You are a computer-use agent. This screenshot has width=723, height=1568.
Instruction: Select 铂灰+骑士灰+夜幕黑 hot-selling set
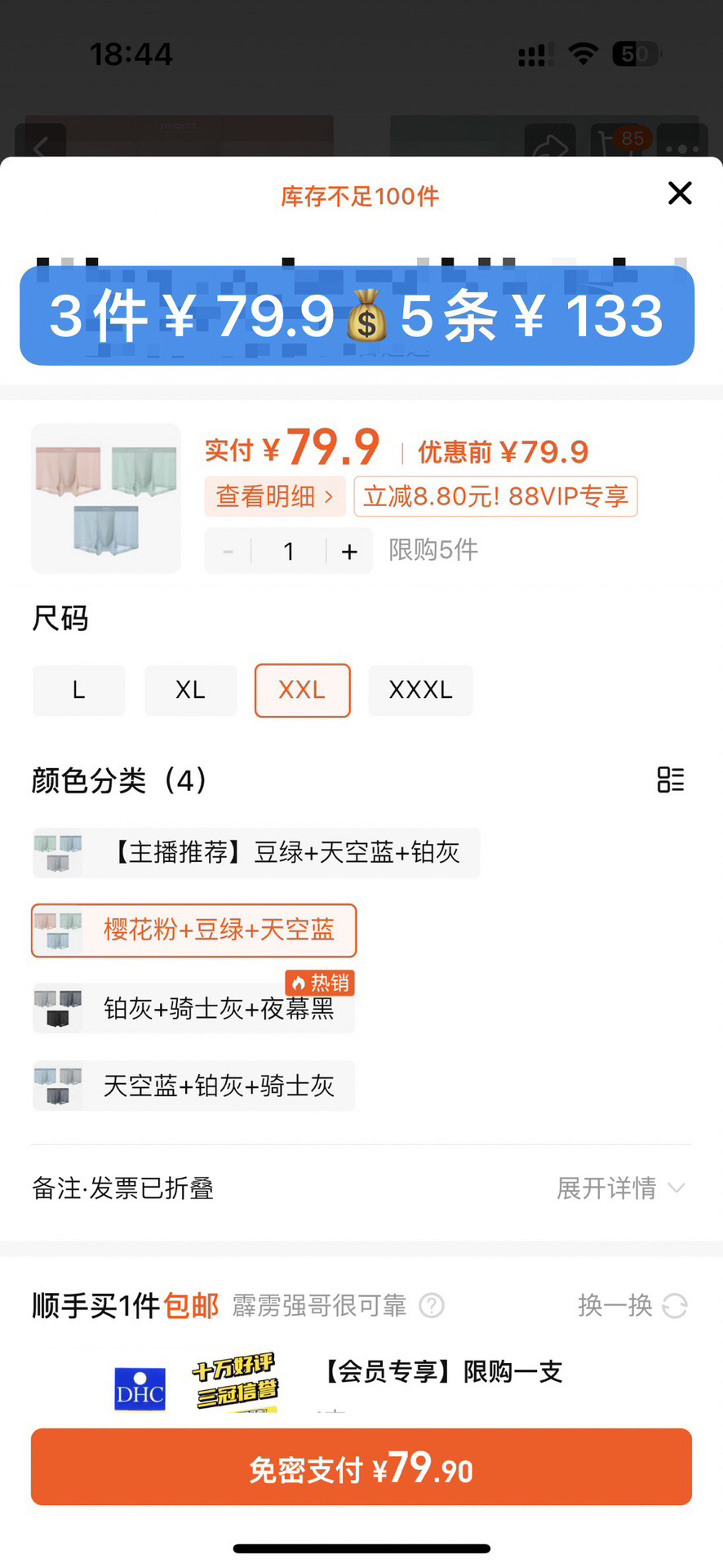coord(194,1009)
